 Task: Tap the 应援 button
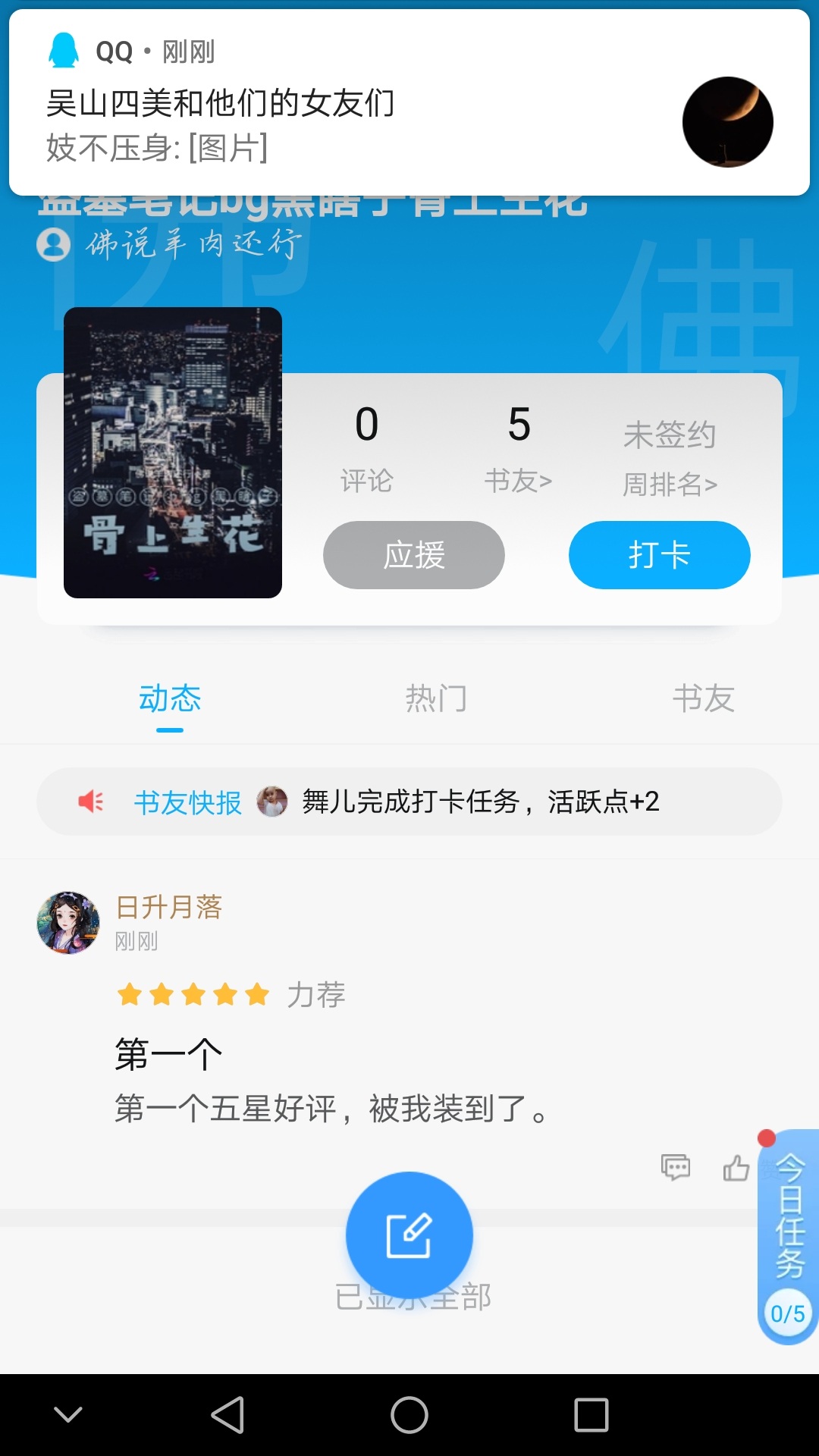pos(414,555)
